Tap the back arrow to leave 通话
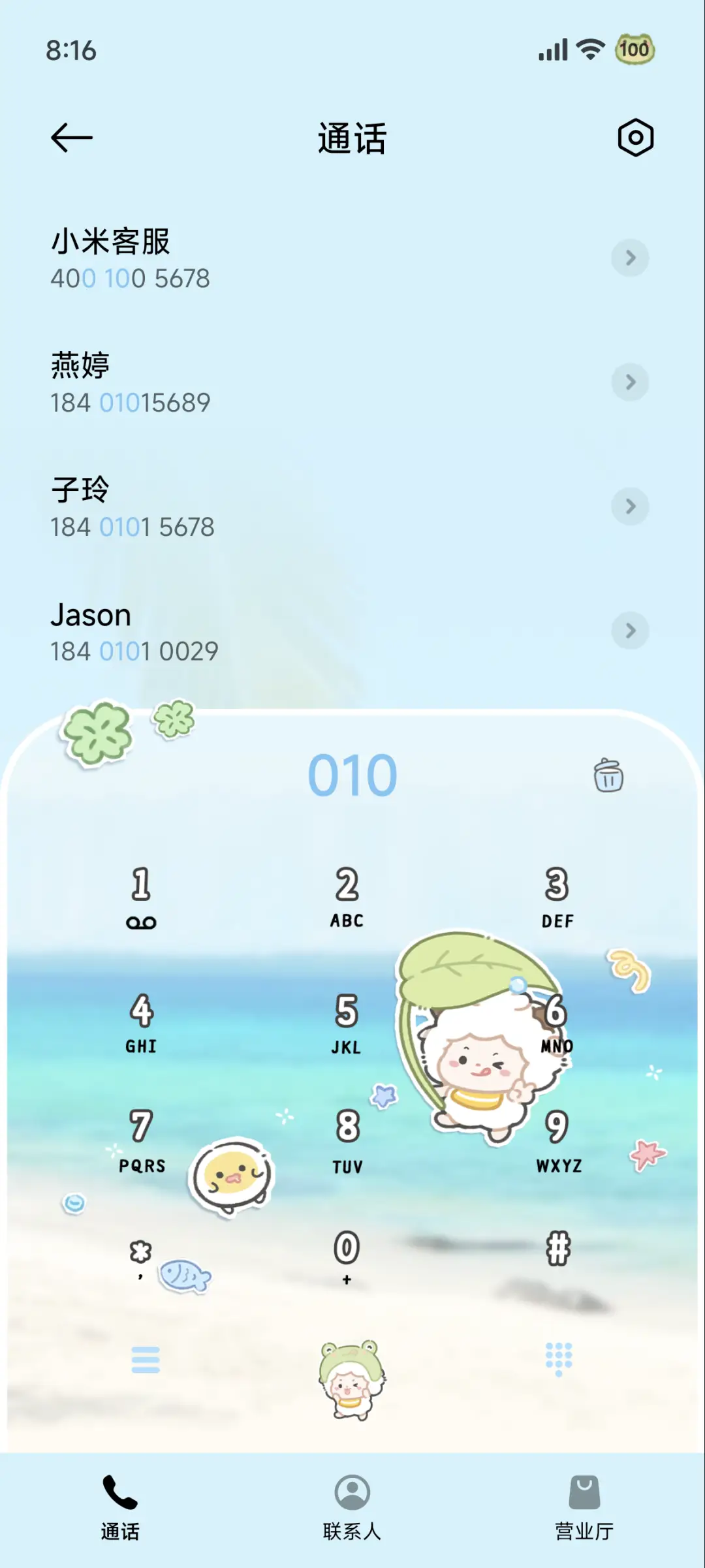Image resolution: width=705 pixels, height=1568 pixels. click(72, 138)
